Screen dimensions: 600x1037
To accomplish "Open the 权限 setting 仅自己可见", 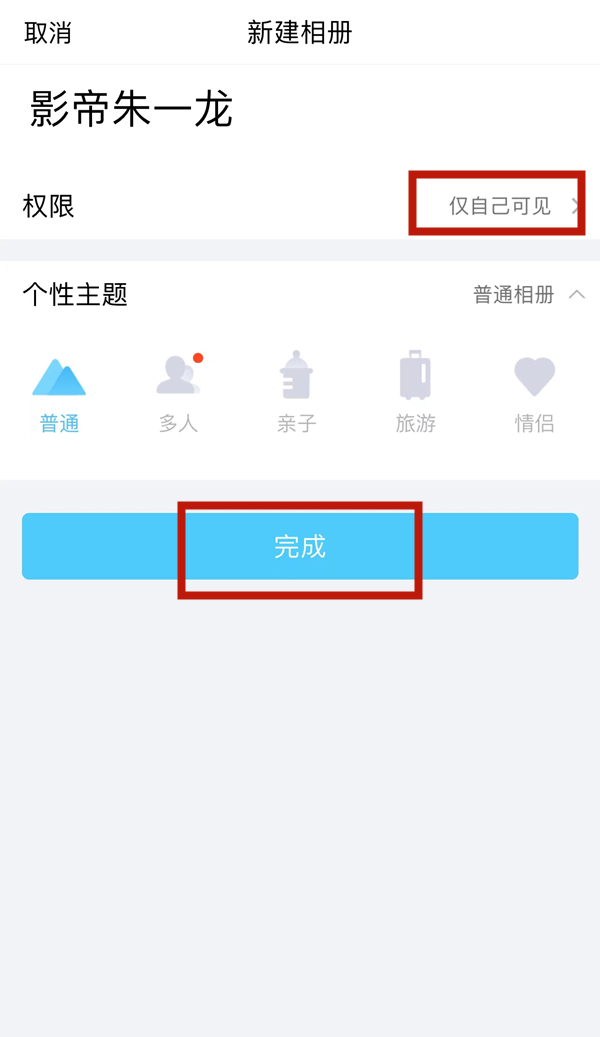I will point(300,206).
